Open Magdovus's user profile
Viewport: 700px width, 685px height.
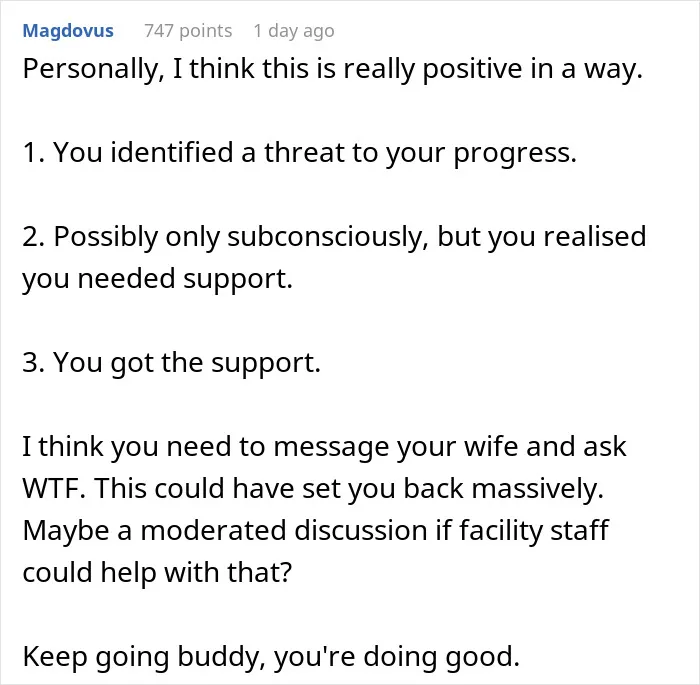68,31
